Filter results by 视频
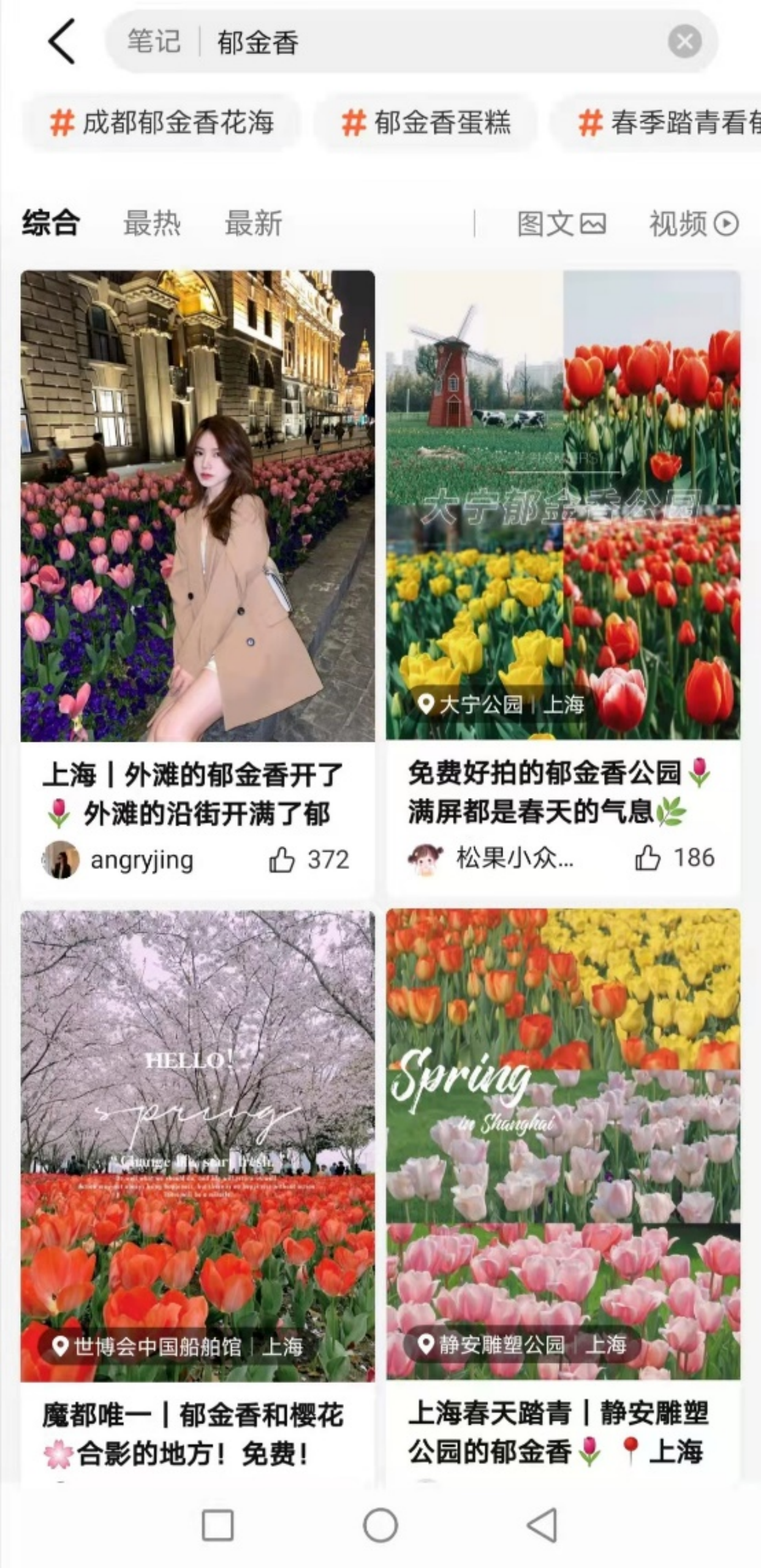Image resolution: width=761 pixels, height=1568 pixels. click(694, 224)
